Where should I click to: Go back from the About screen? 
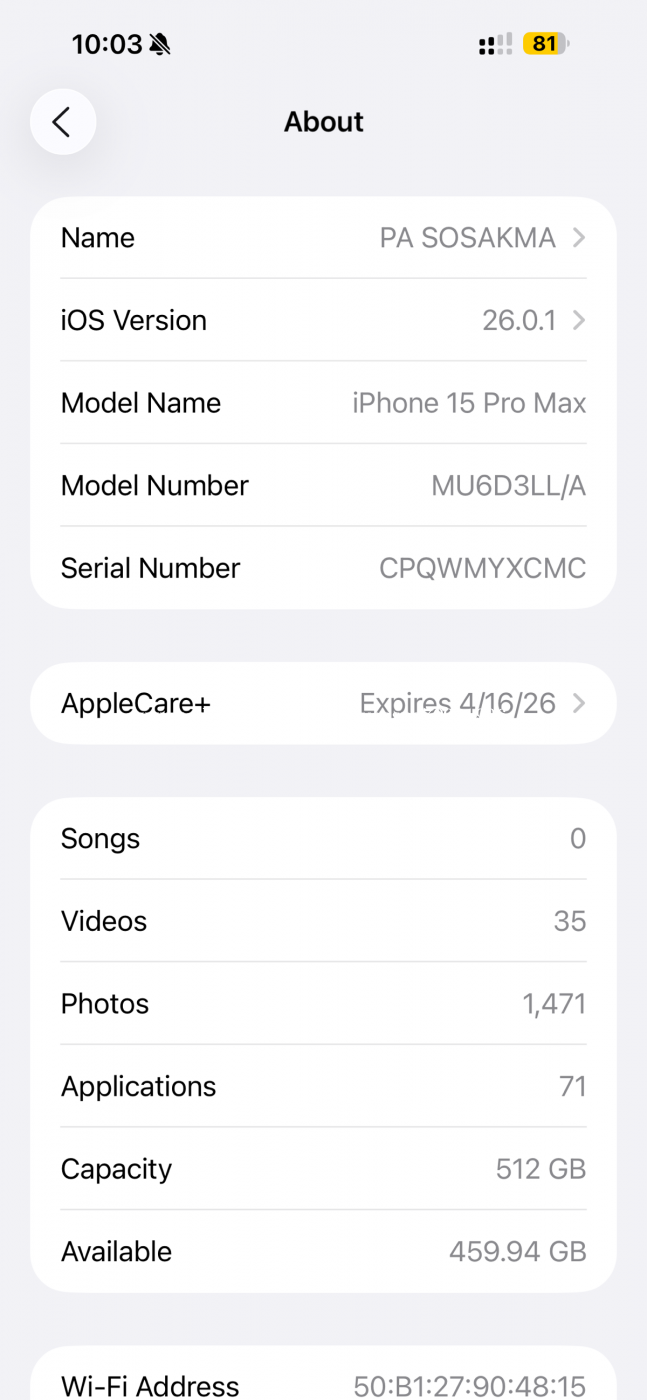pos(63,122)
